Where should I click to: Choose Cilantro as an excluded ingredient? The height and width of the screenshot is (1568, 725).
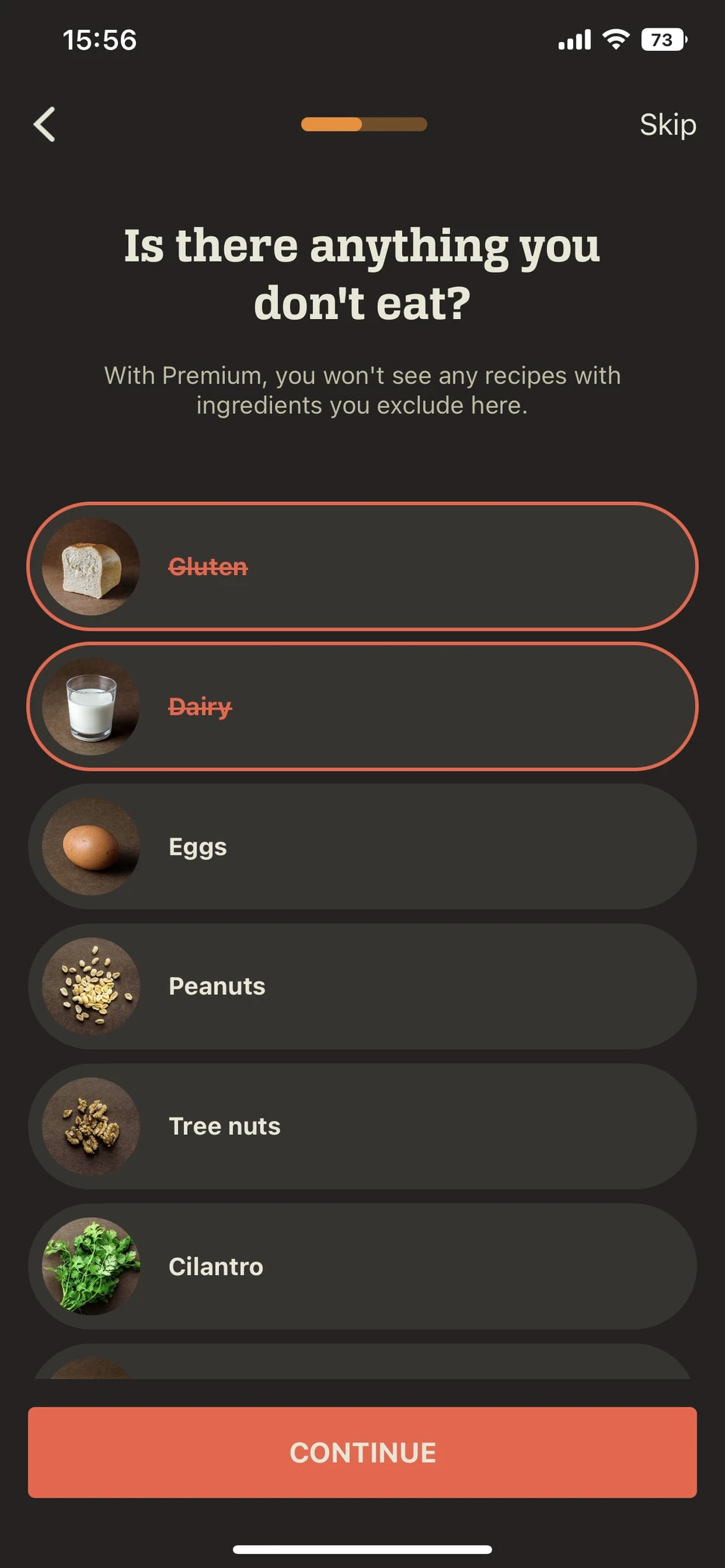362,1266
